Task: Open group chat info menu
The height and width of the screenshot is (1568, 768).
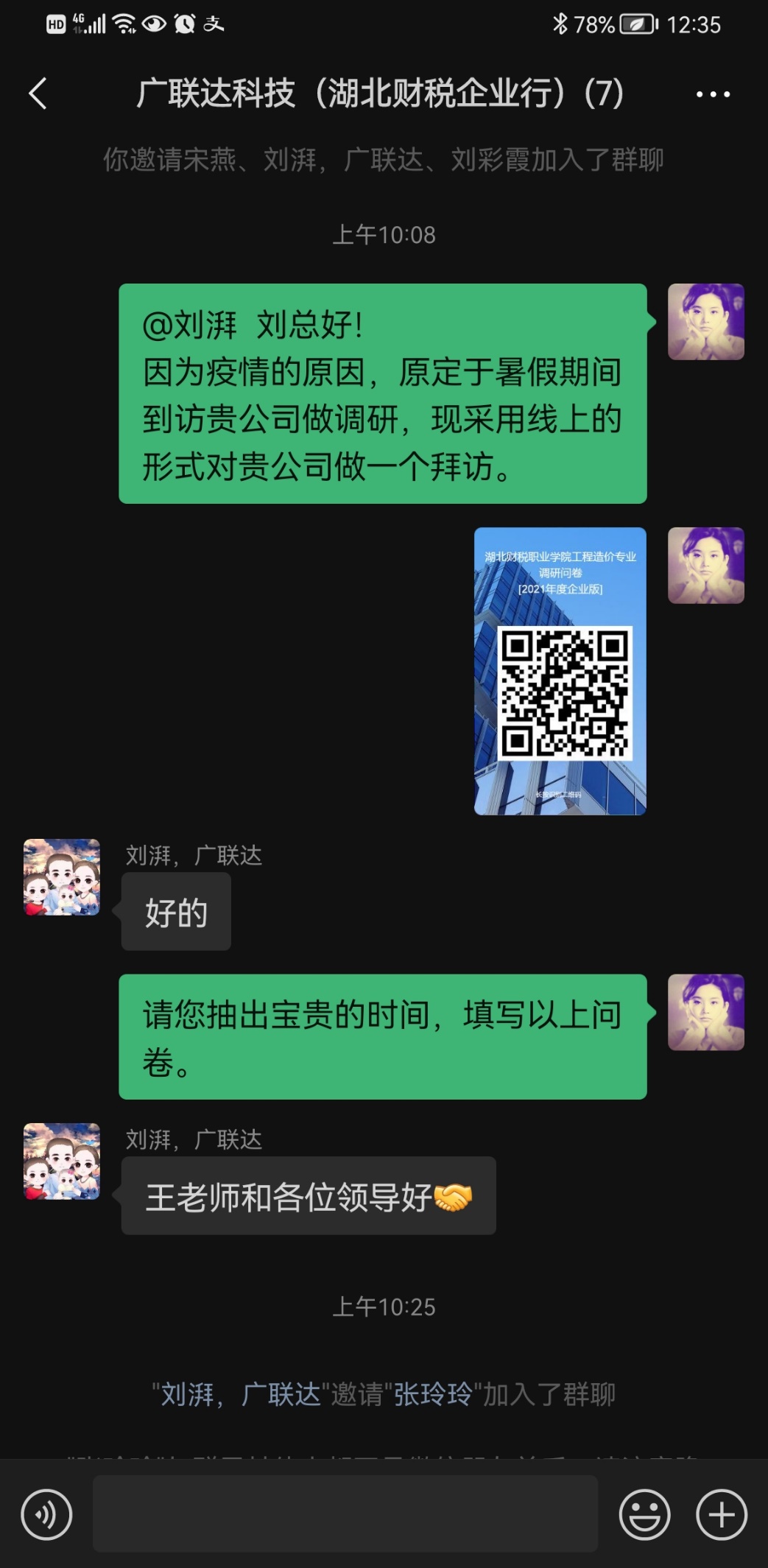Action: coord(712,94)
